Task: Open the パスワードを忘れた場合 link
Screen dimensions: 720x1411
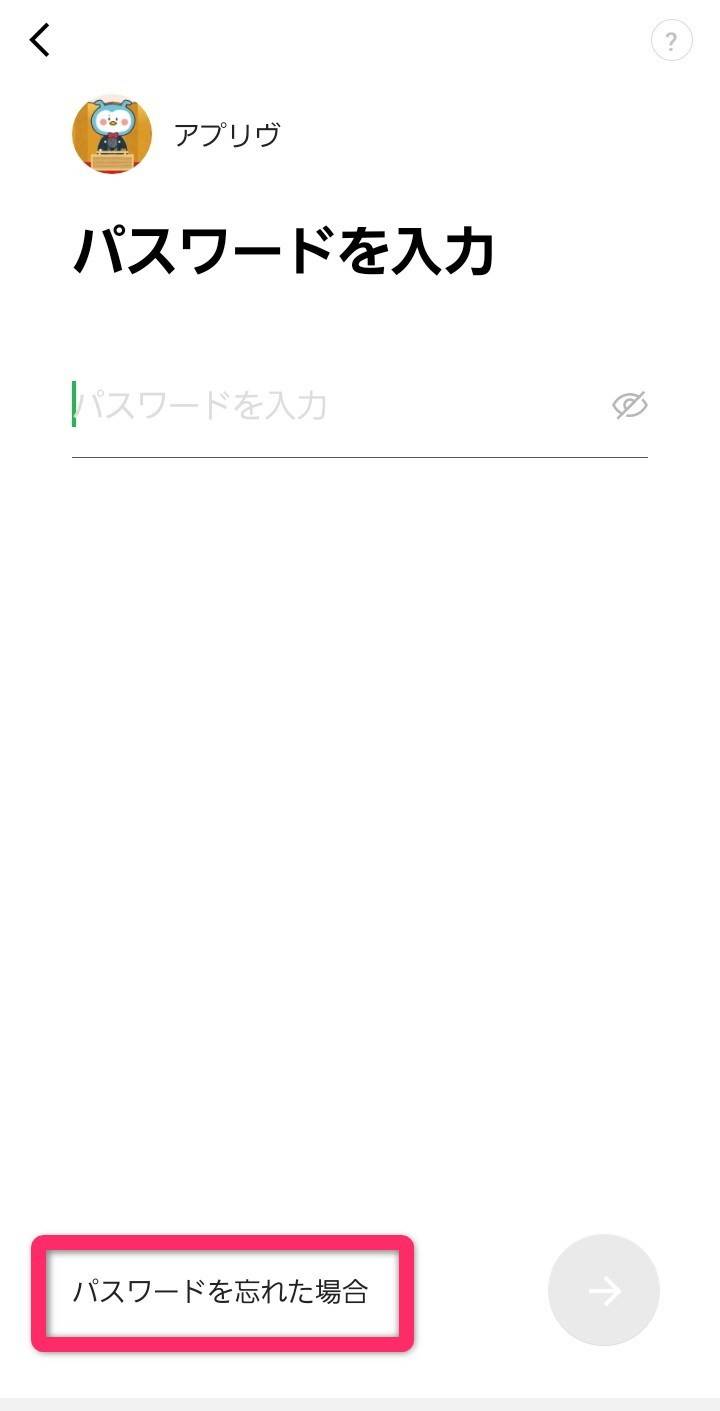Action: 221,1291
